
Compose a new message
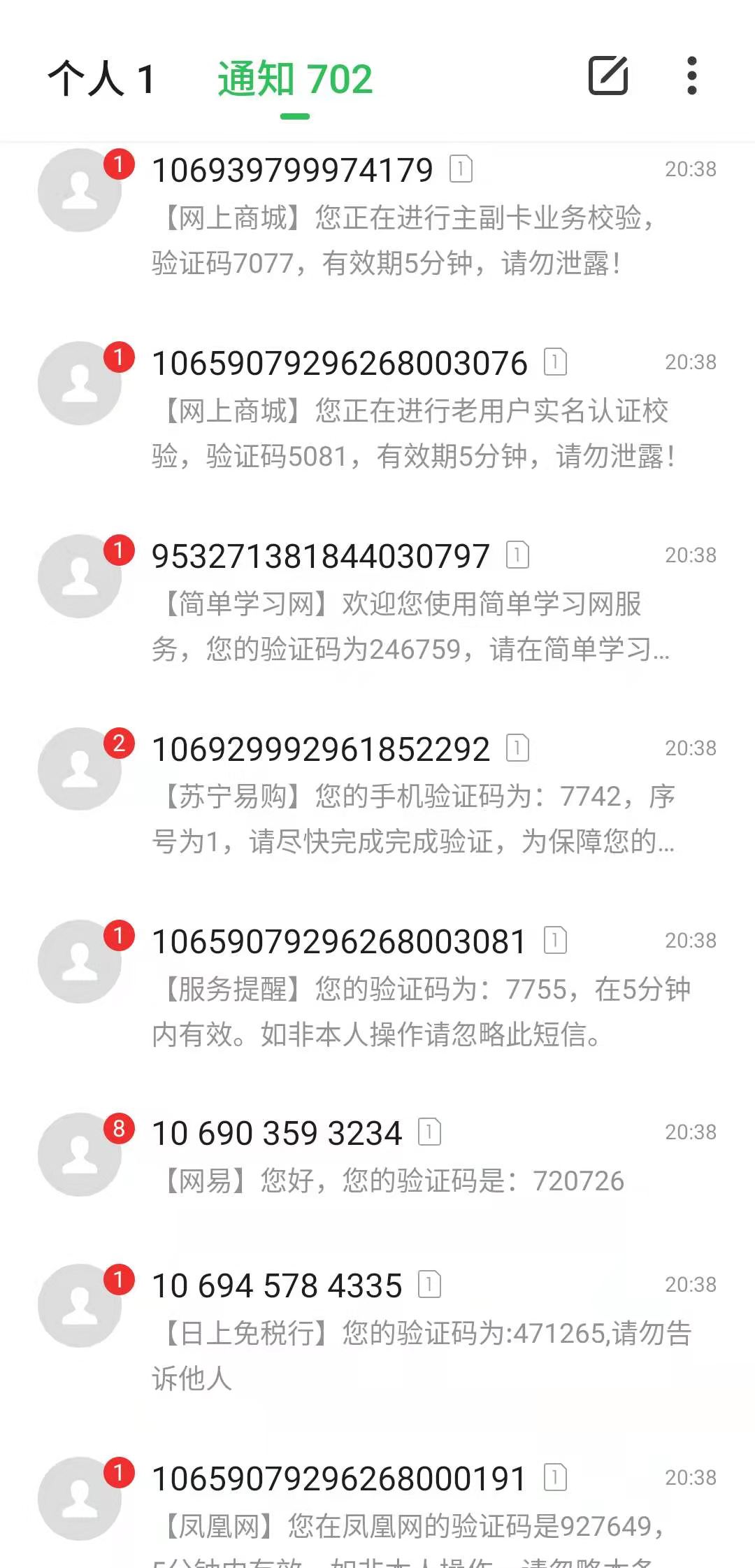click(607, 76)
